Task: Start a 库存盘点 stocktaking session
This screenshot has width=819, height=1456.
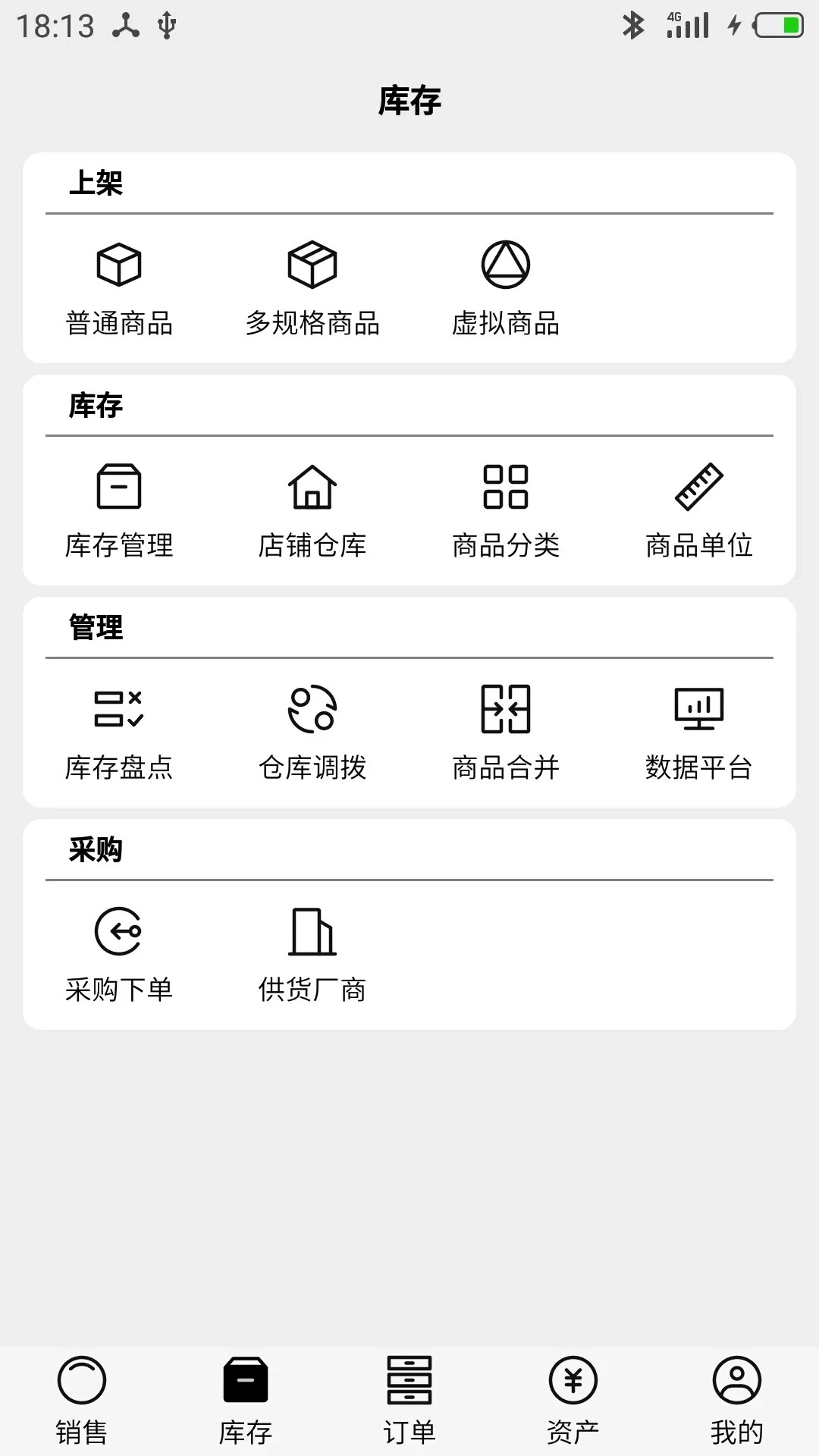Action: [x=119, y=730]
